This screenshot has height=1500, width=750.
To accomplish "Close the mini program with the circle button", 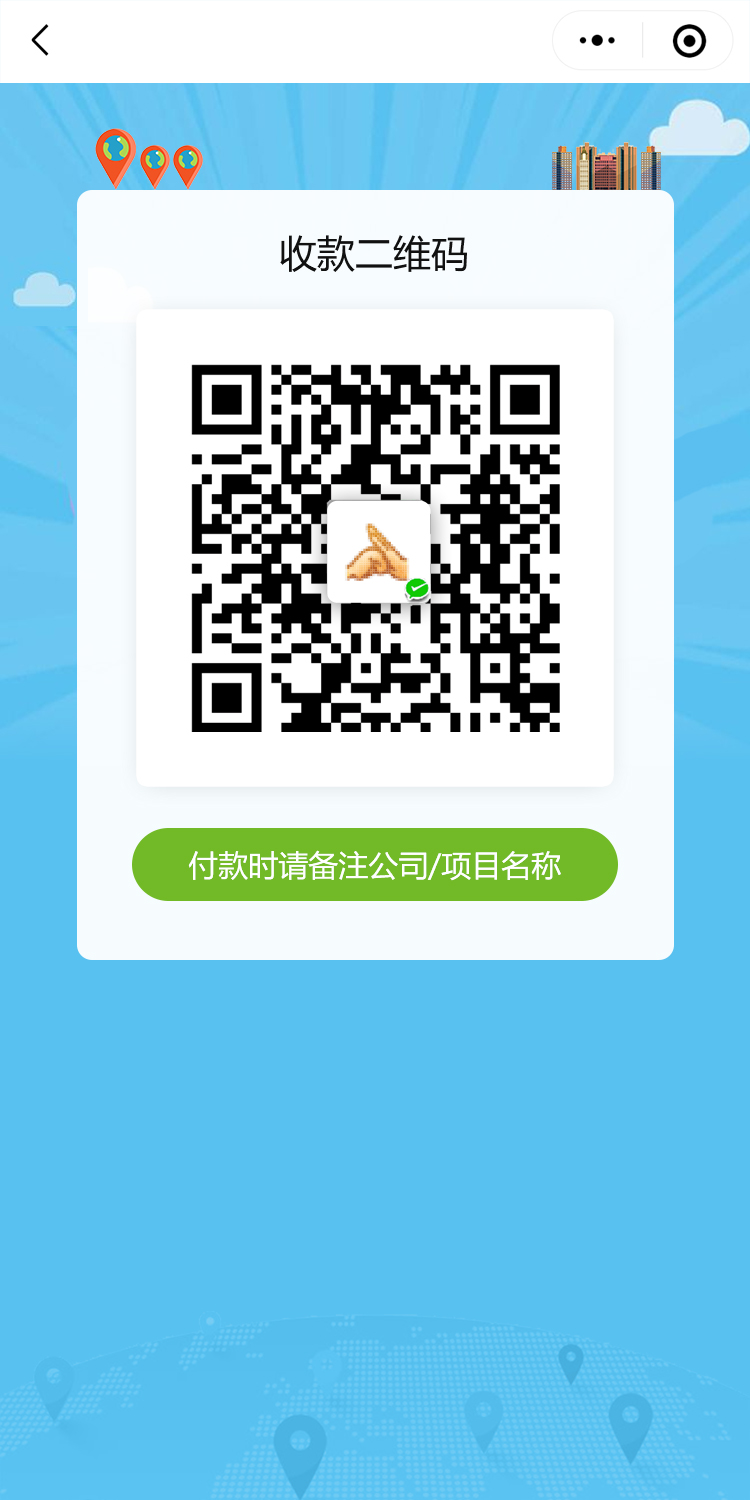I will tap(689, 41).
